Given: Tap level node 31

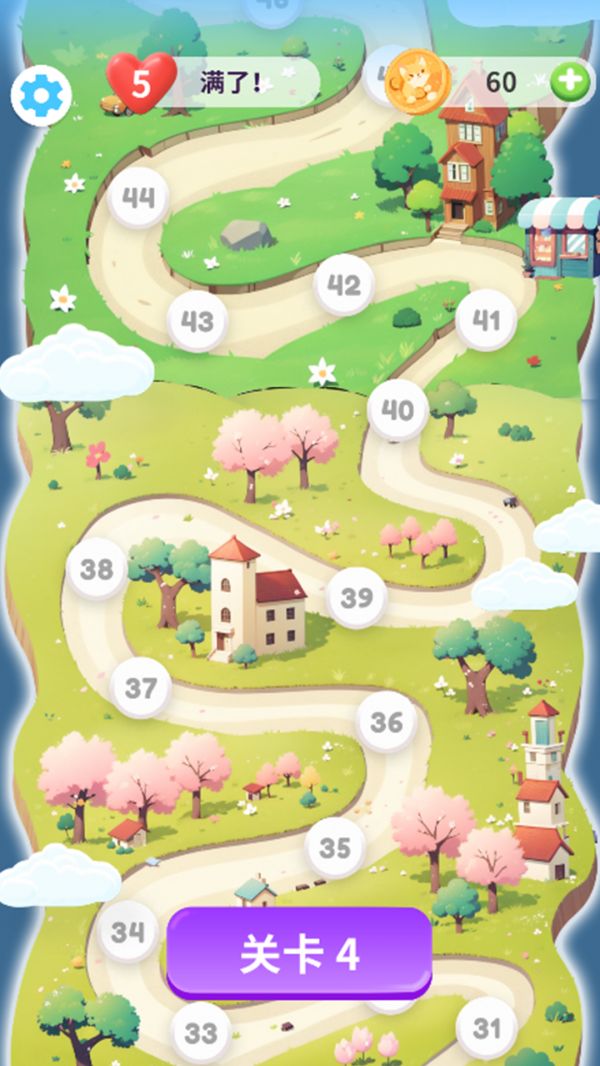Looking at the screenshot, I should [487, 1028].
